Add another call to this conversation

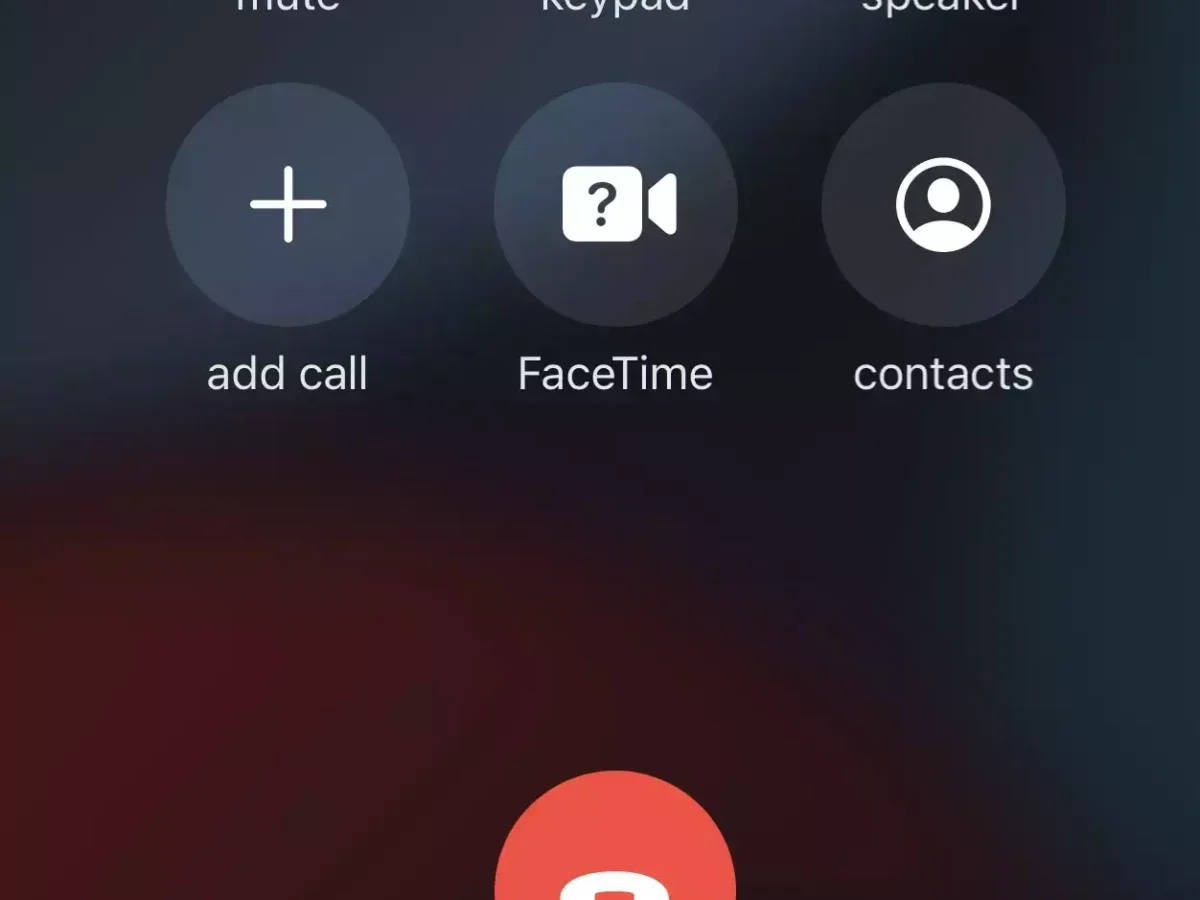tap(288, 205)
